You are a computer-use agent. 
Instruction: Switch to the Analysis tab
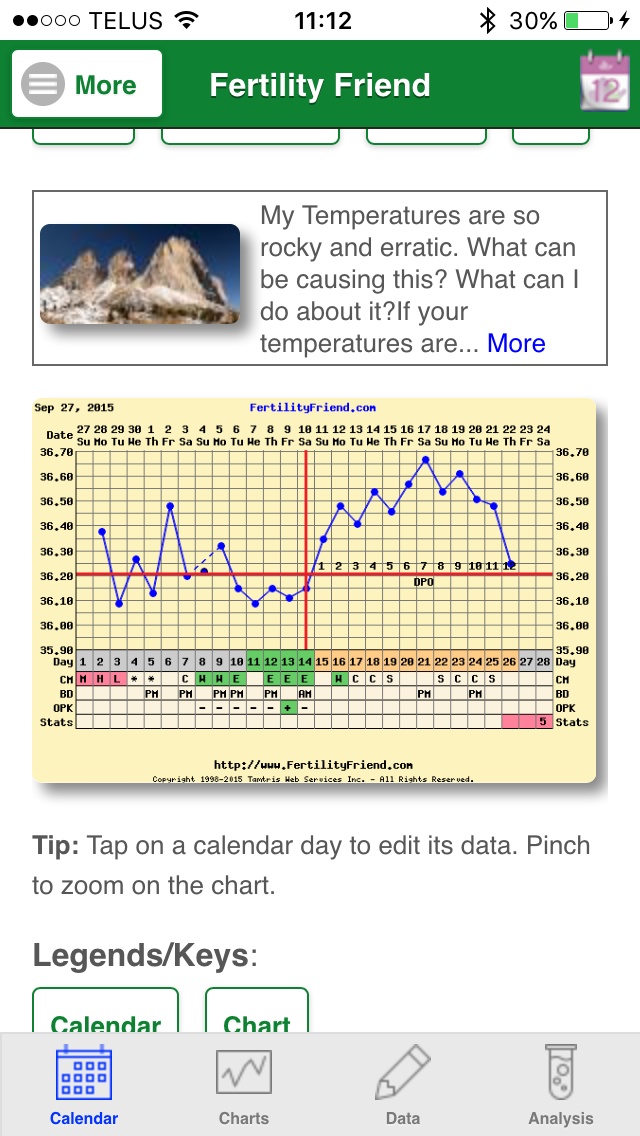(x=561, y=1086)
